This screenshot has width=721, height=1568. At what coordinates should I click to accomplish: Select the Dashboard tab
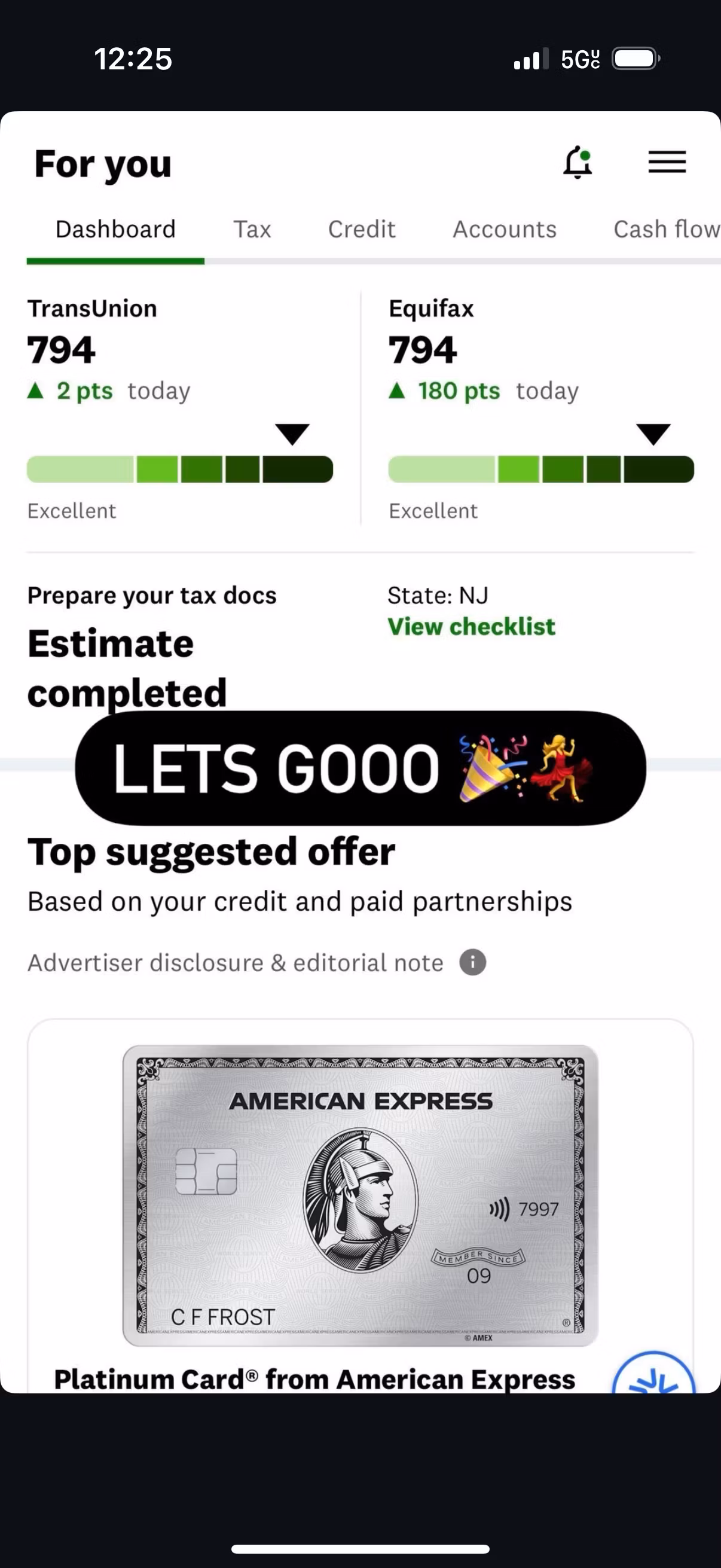[x=115, y=230]
